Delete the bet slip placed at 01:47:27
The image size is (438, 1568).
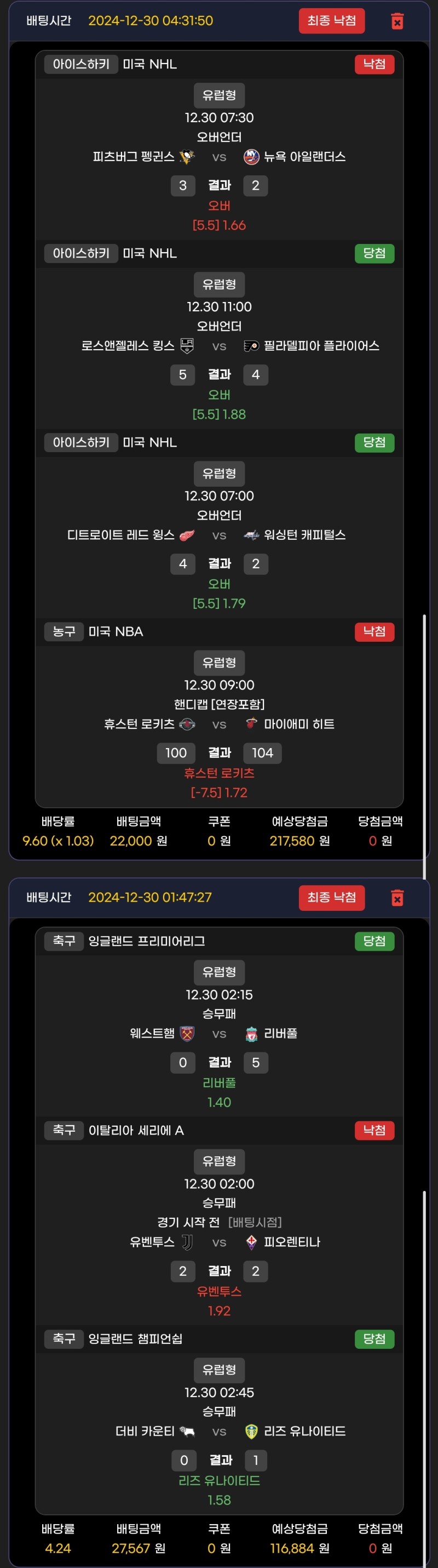(x=397, y=898)
